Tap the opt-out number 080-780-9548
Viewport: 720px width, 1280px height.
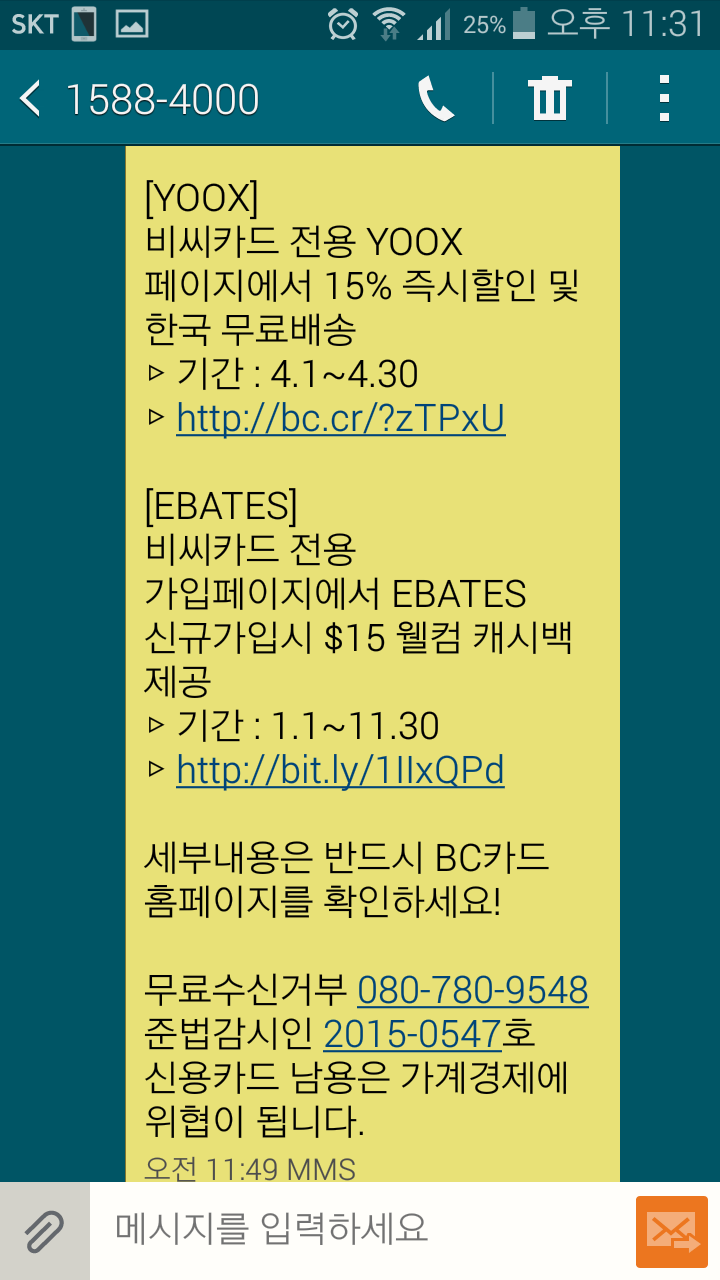tap(473, 990)
